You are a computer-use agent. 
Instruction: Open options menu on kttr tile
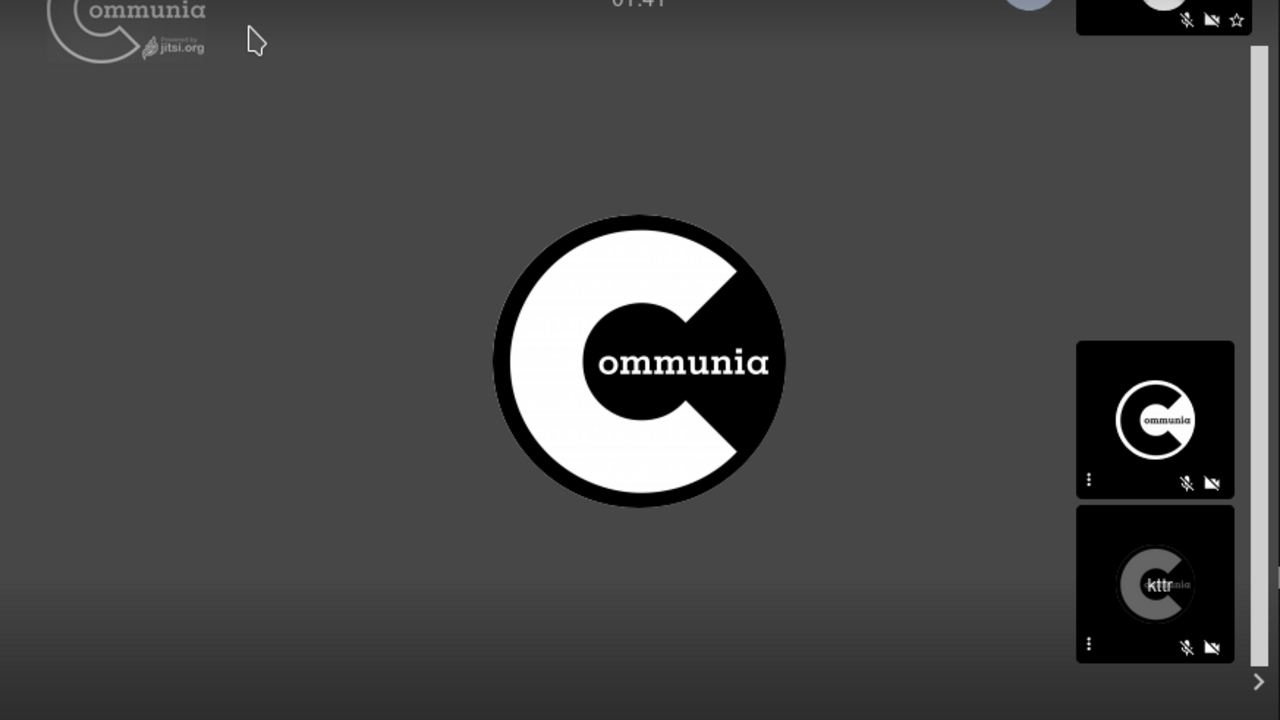1089,645
